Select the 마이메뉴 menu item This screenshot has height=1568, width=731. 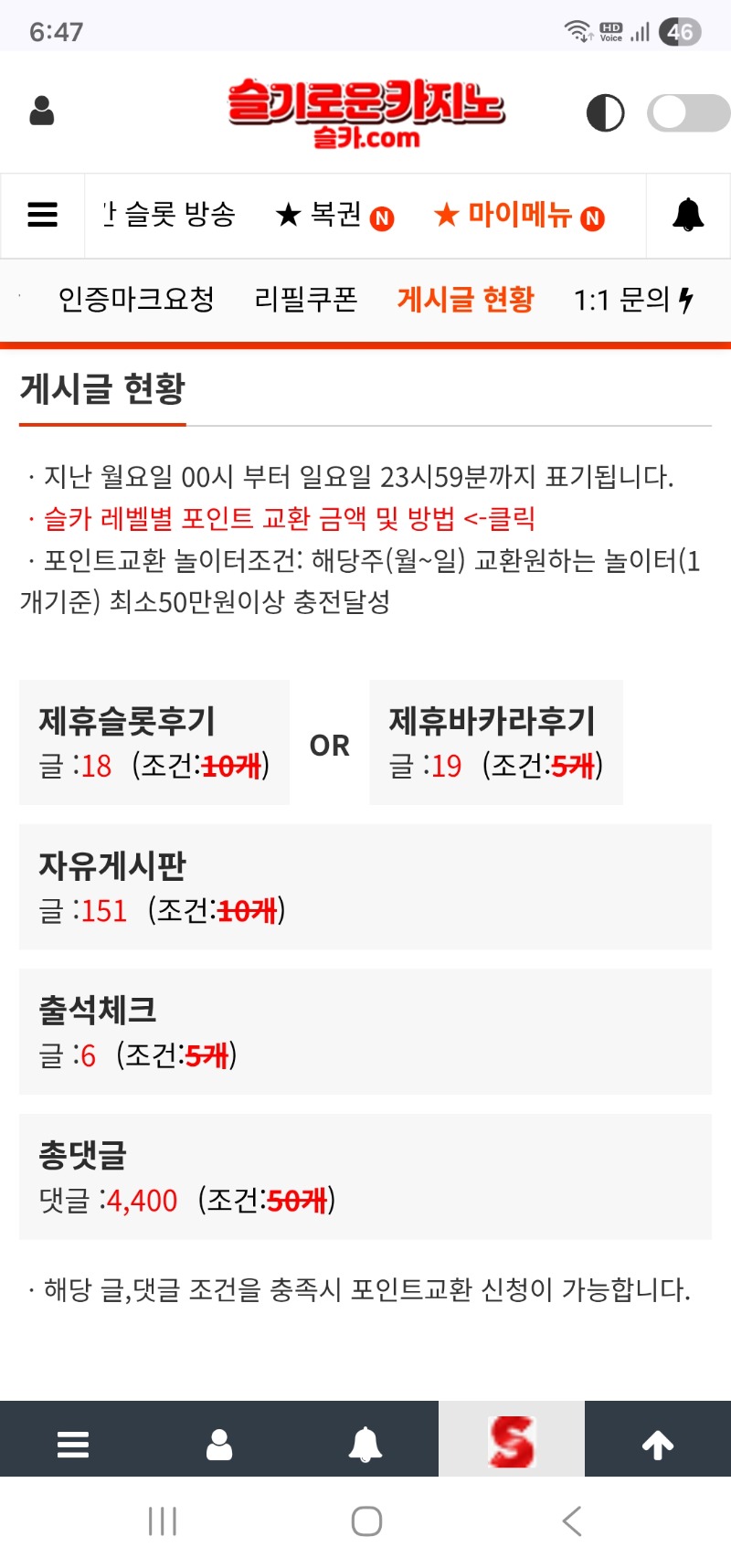coord(518,216)
